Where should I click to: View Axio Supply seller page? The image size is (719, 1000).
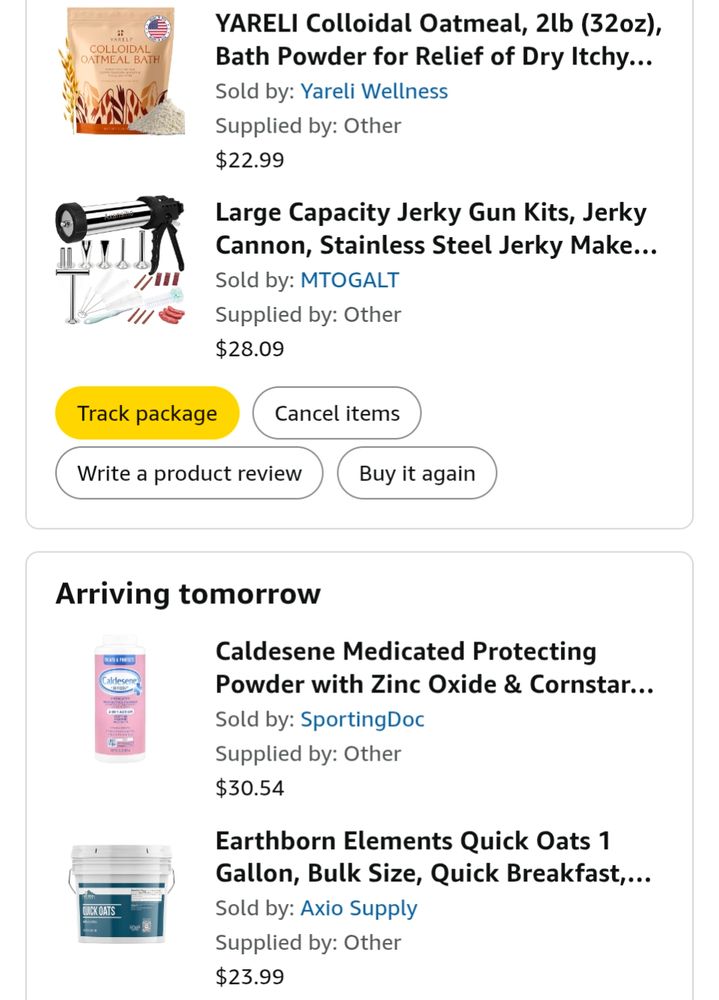click(359, 908)
